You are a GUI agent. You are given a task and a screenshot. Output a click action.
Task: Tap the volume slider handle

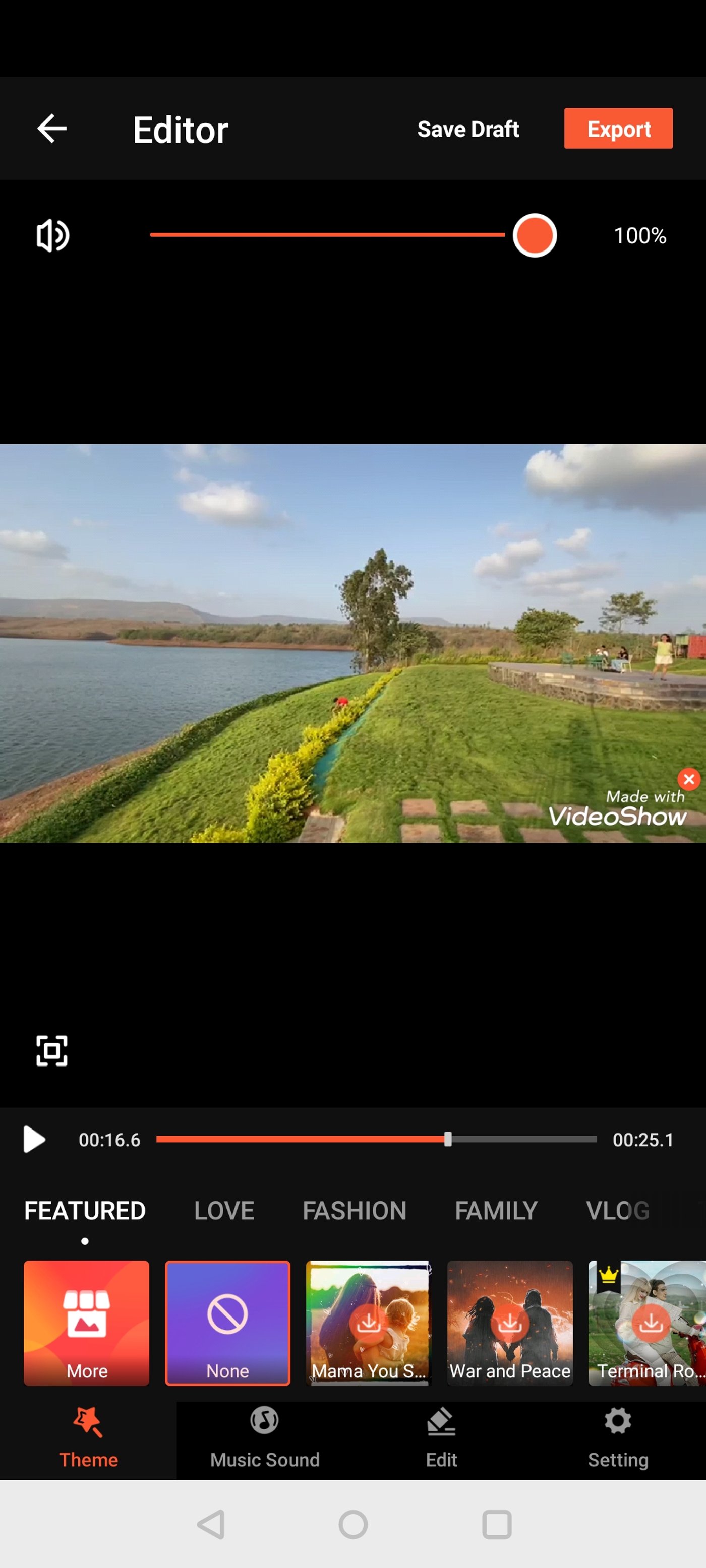coord(534,235)
